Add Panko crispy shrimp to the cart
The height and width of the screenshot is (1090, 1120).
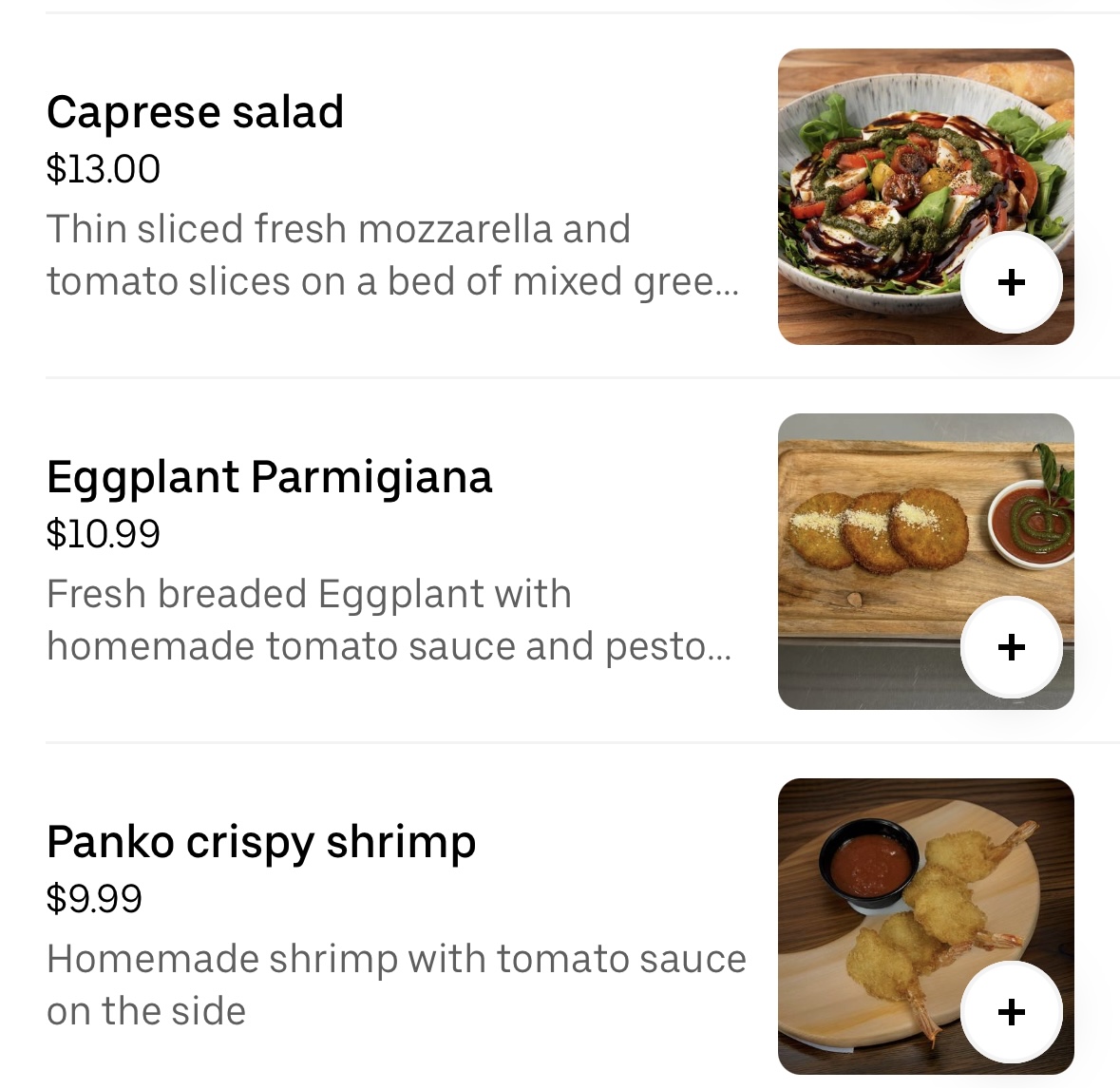coord(1011,1012)
